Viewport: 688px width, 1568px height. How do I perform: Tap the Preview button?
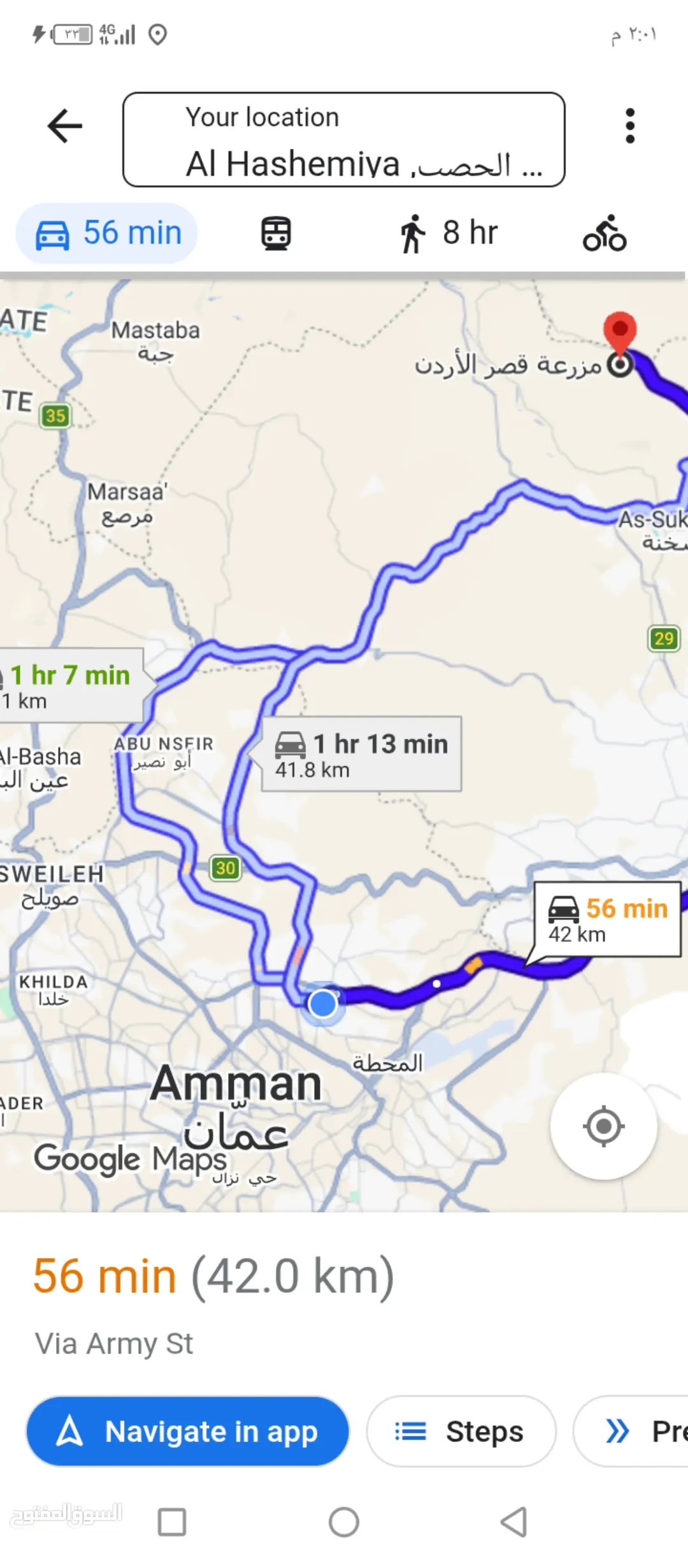pyautogui.click(x=631, y=1432)
